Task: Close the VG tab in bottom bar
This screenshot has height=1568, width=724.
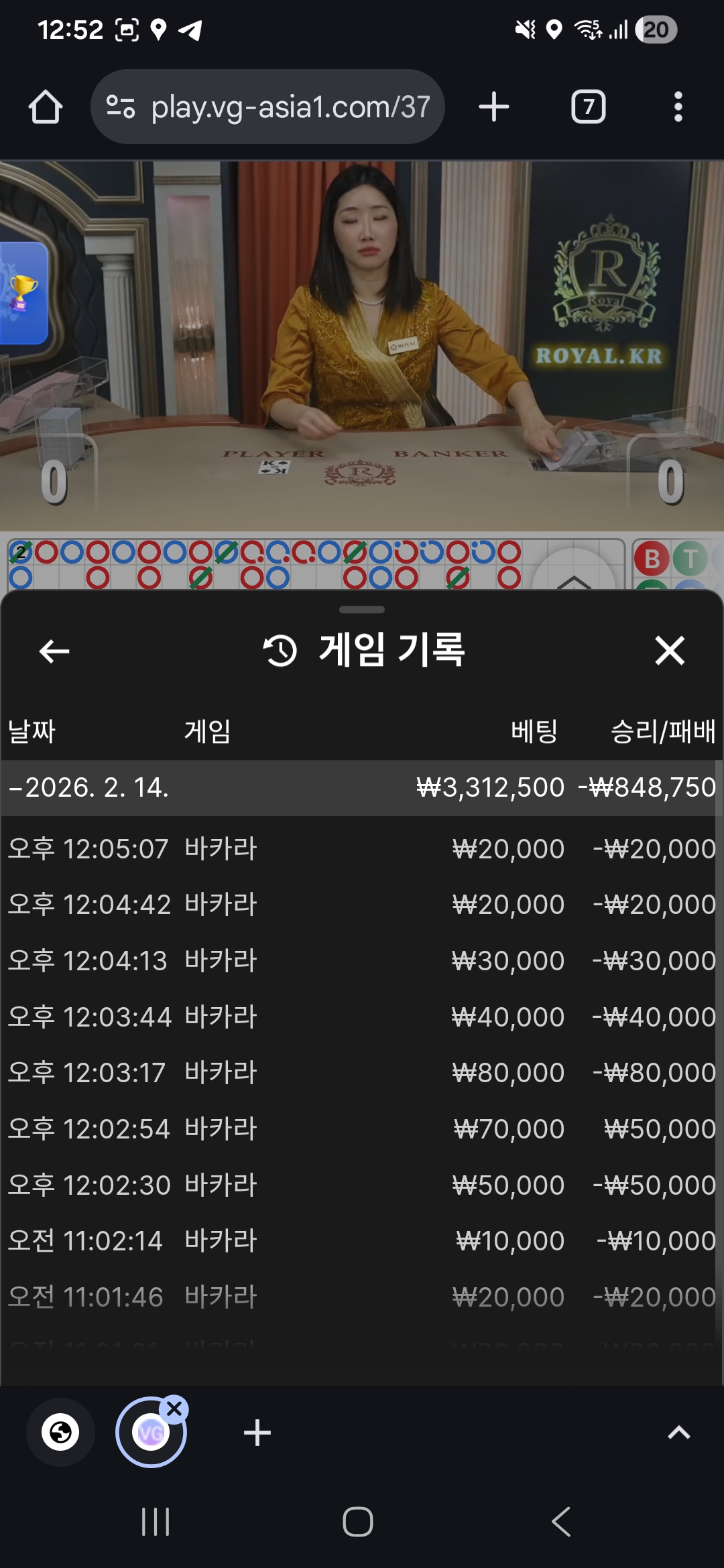Action: pyautogui.click(x=174, y=1409)
